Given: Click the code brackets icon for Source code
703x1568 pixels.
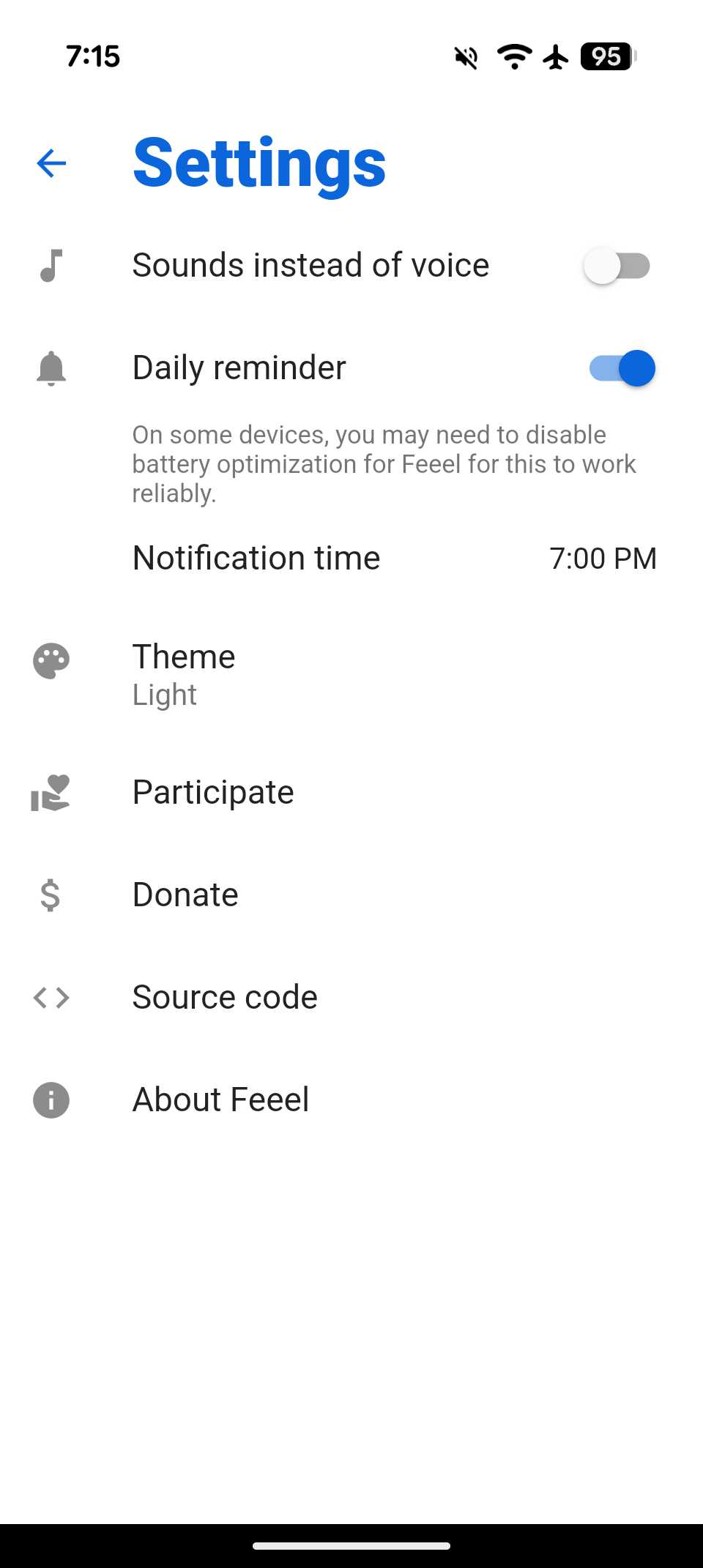Looking at the screenshot, I should point(51,997).
